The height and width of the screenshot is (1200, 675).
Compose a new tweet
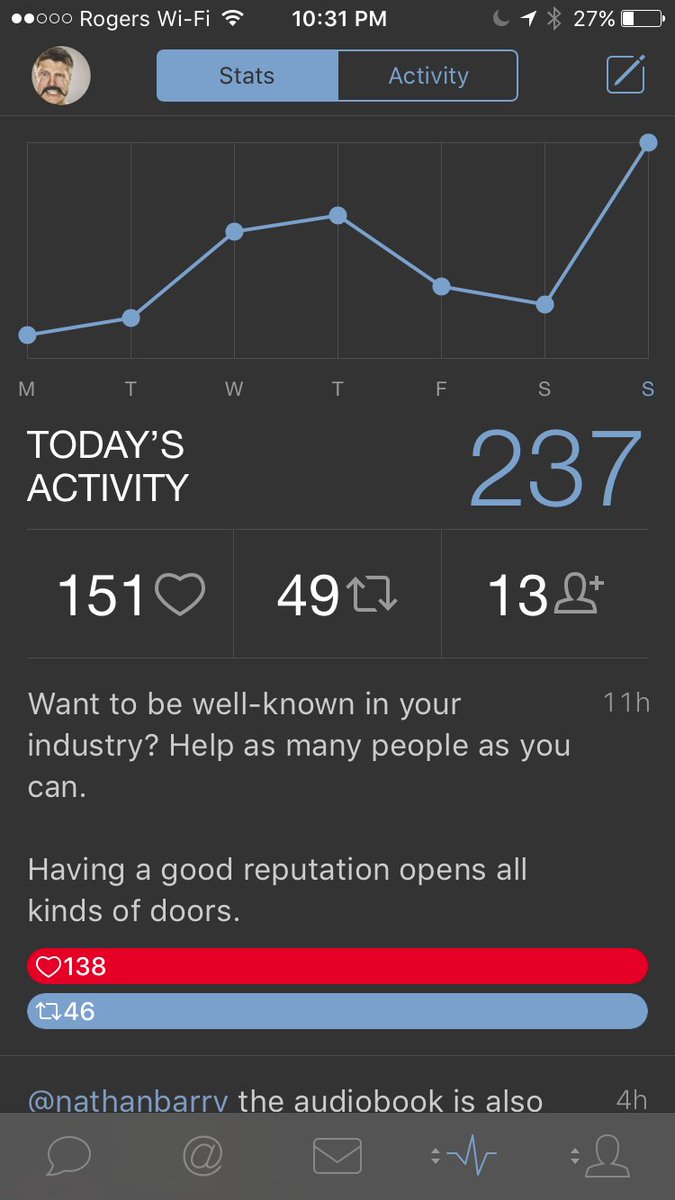click(x=626, y=75)
